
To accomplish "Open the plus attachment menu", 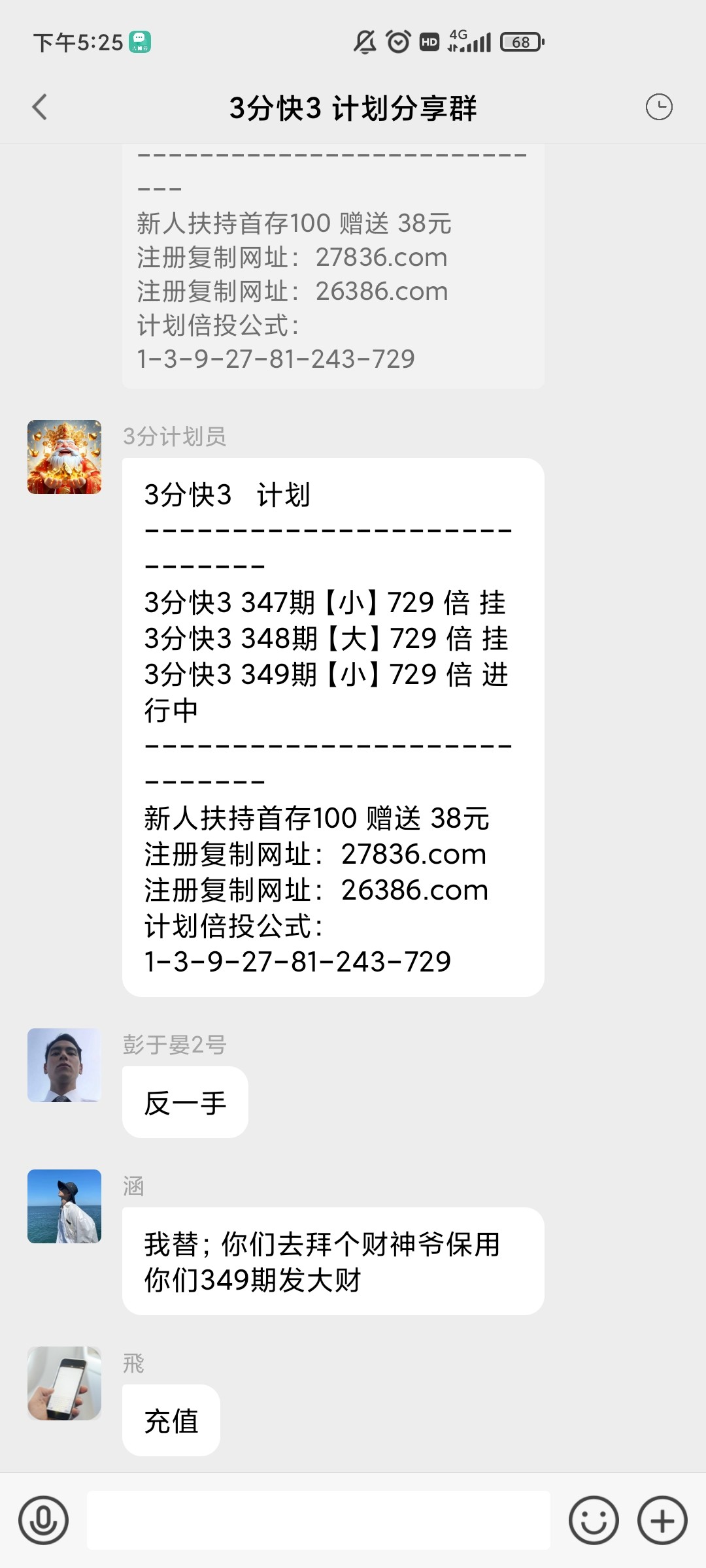I will click(662, 1520).
